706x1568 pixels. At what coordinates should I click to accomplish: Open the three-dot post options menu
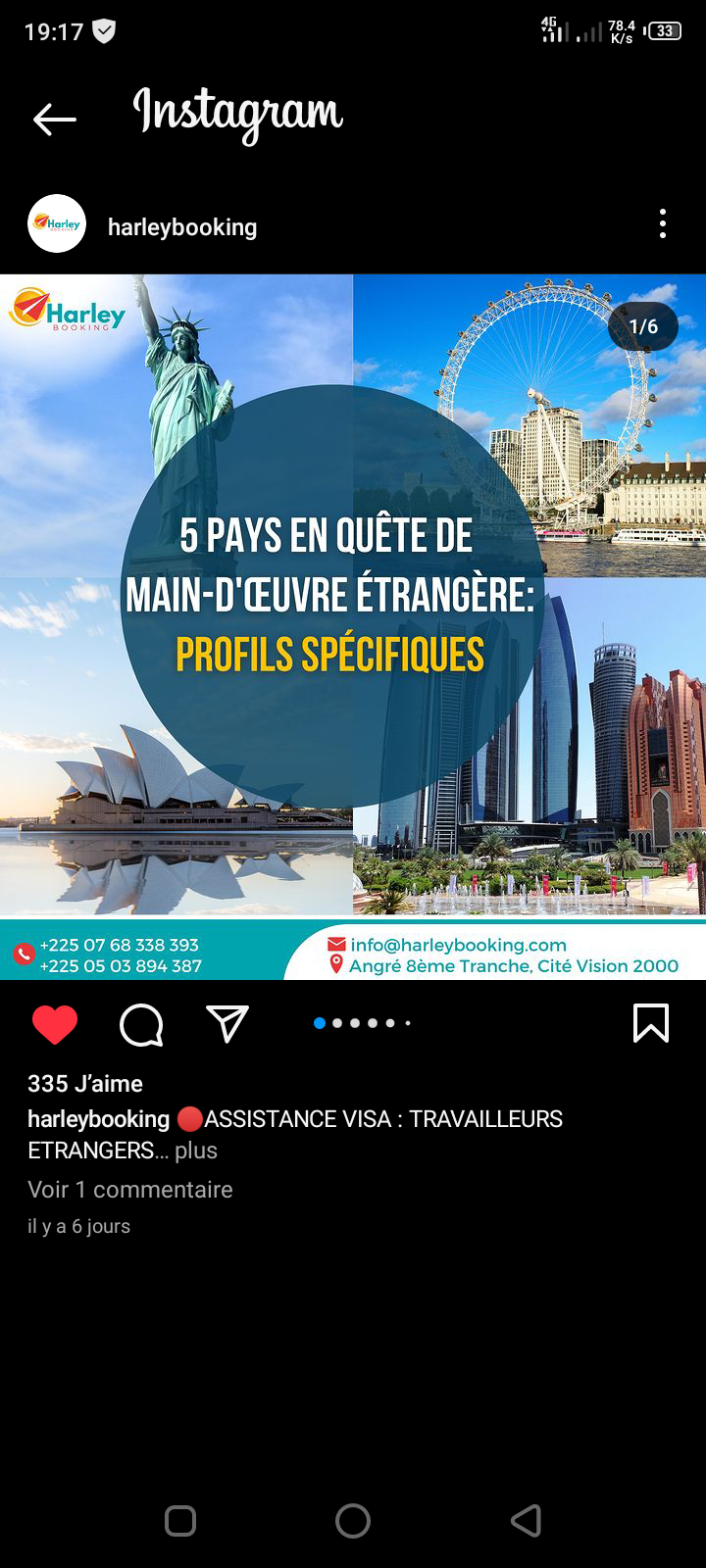click(663, 223)
